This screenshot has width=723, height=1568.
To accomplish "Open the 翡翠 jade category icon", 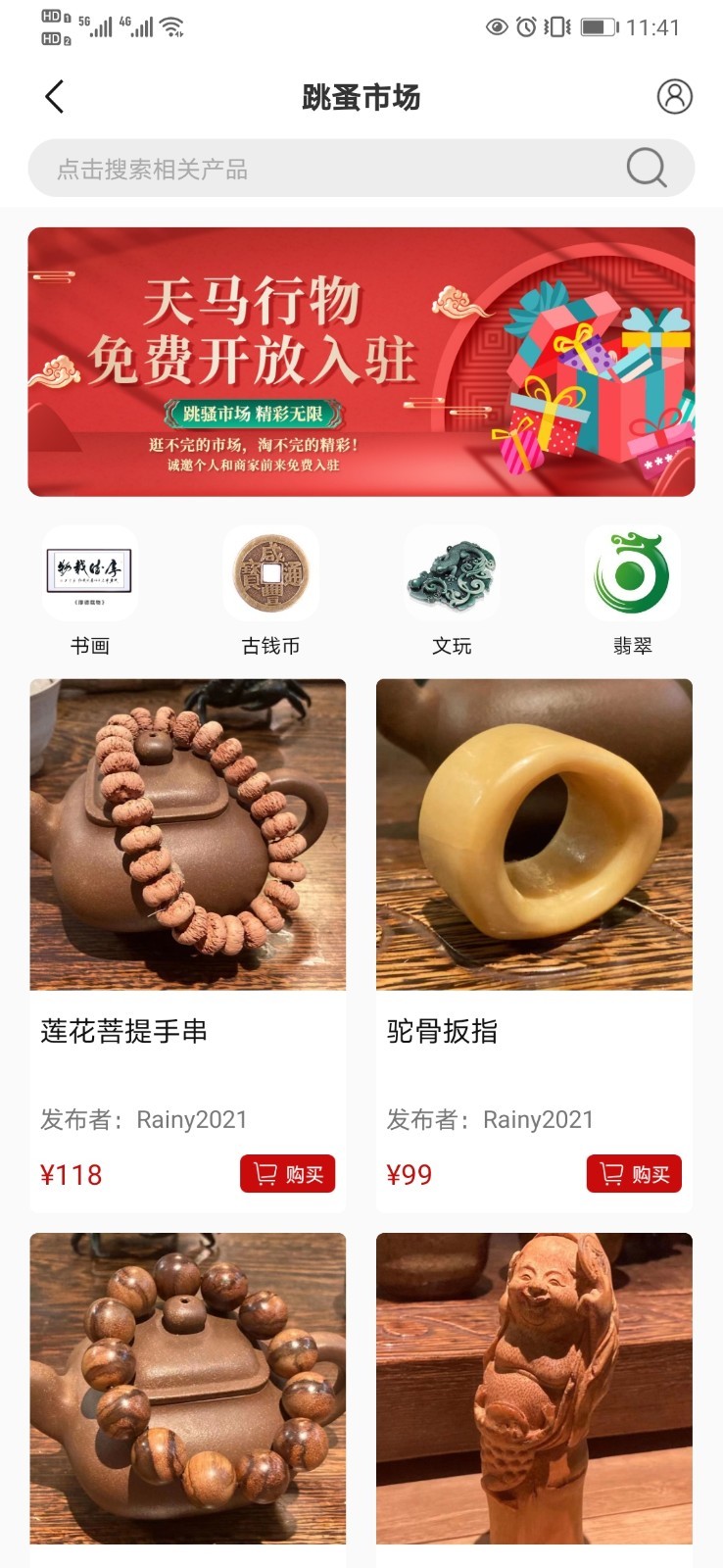I will tap(632, 573).
